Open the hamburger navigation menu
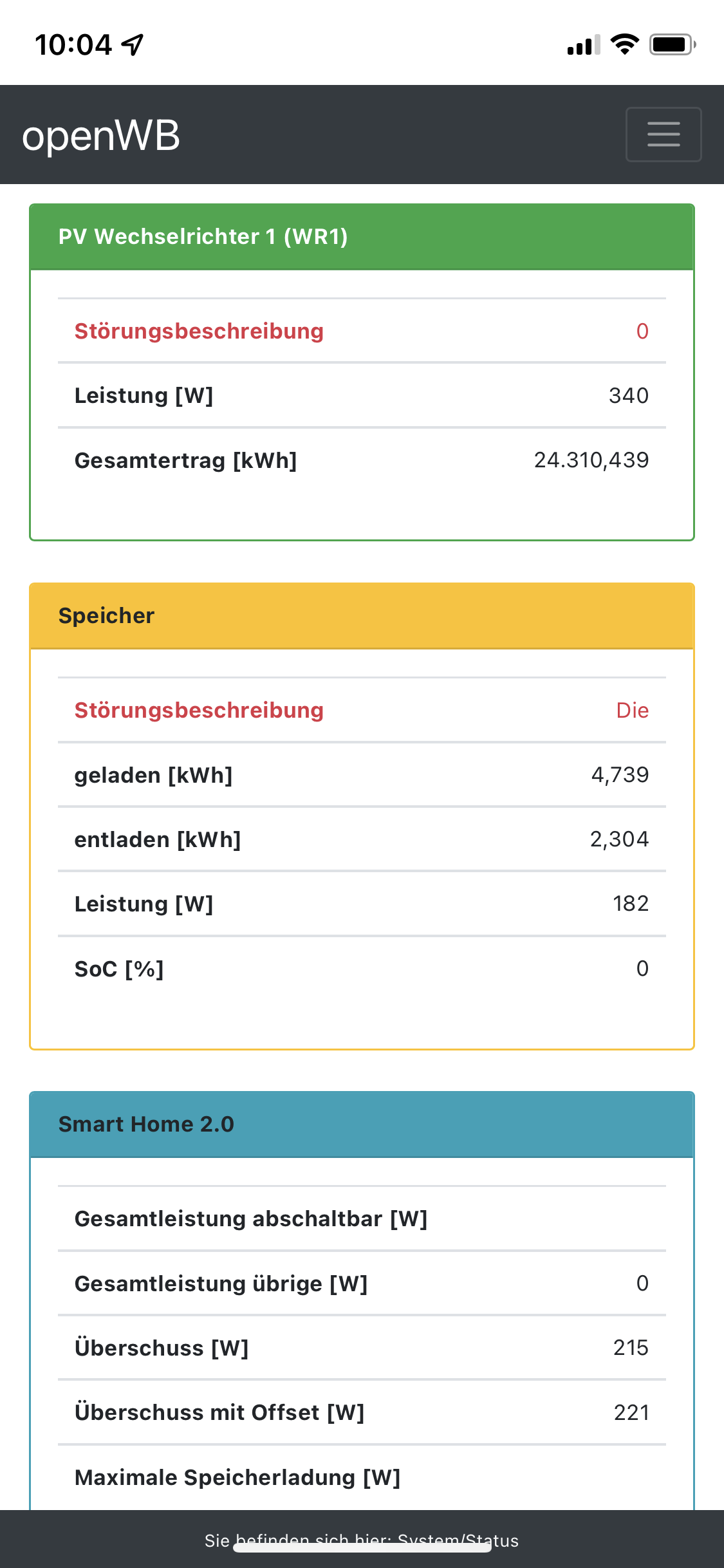The image size is (724, 1568). (x=663, y=135)
